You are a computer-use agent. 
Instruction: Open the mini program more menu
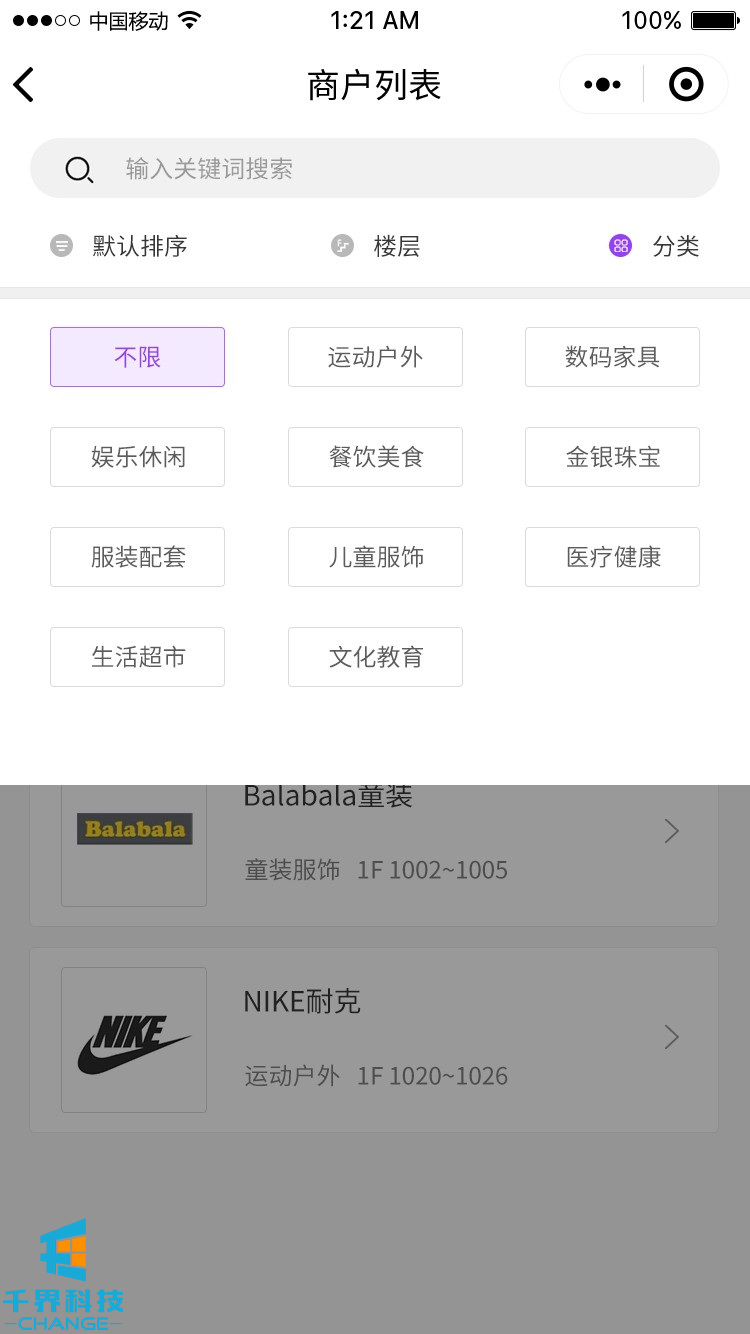coord(602,85)
